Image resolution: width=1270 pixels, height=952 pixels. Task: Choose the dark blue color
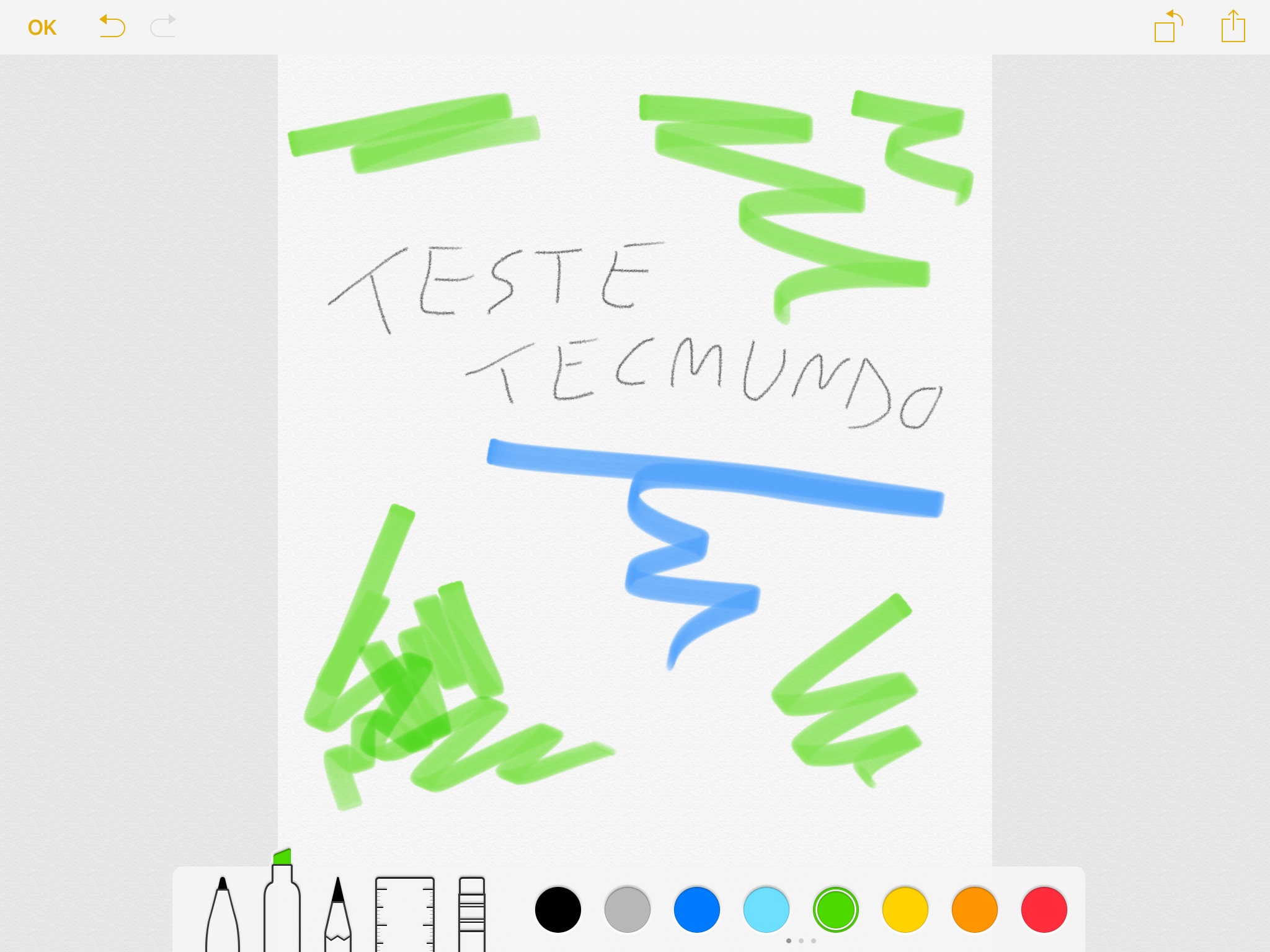pos(697,909)
